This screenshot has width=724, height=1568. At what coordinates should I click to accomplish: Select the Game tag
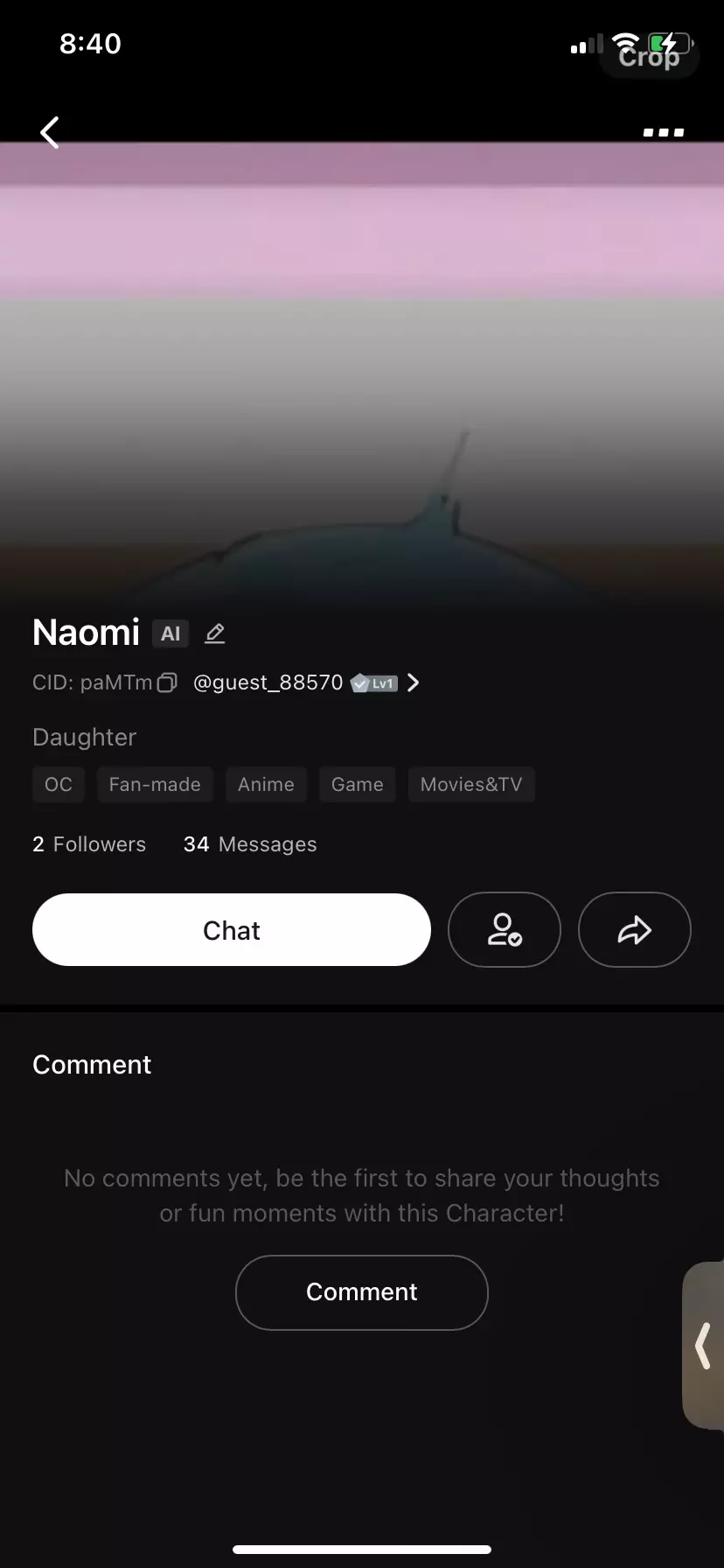pos(357,785)
